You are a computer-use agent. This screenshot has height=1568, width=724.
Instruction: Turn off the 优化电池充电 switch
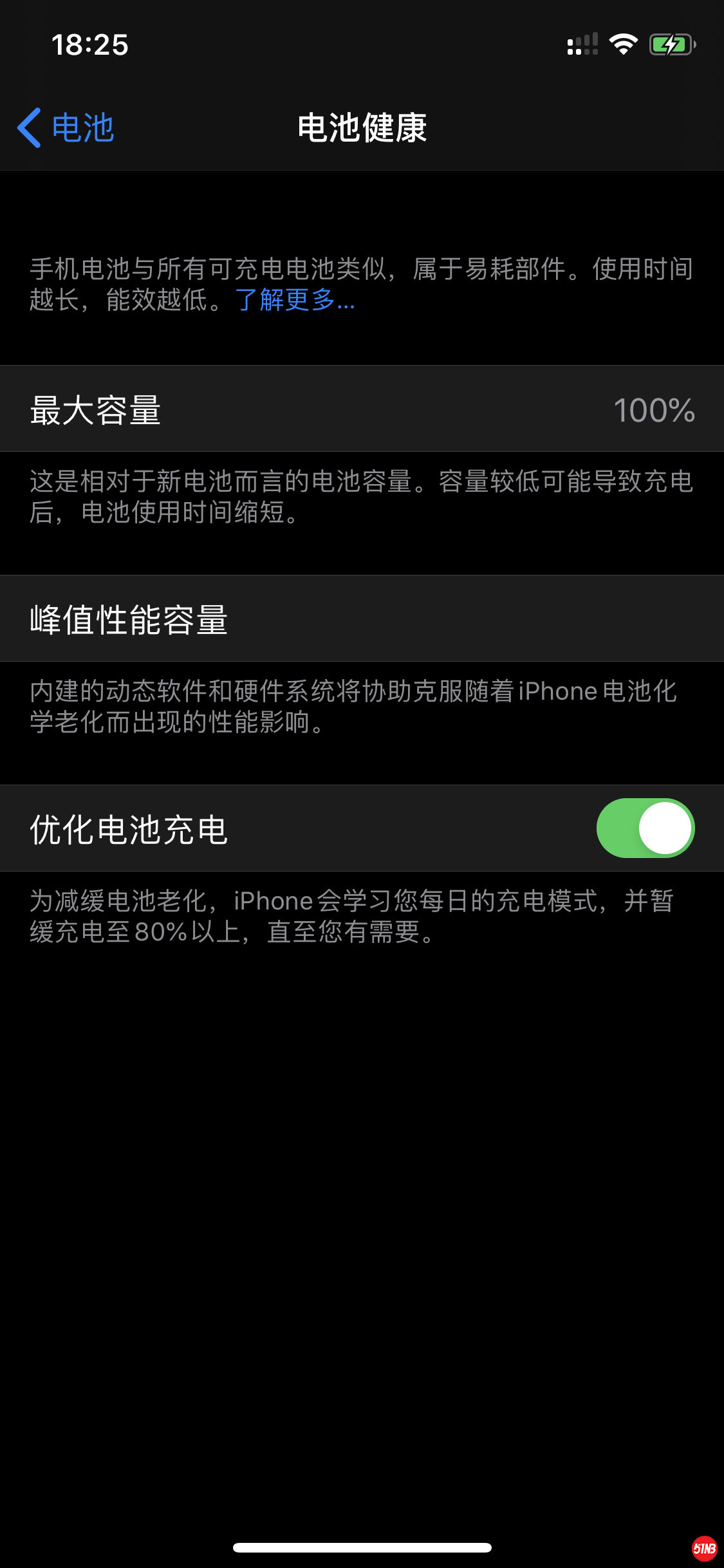[x=645, y=828]
